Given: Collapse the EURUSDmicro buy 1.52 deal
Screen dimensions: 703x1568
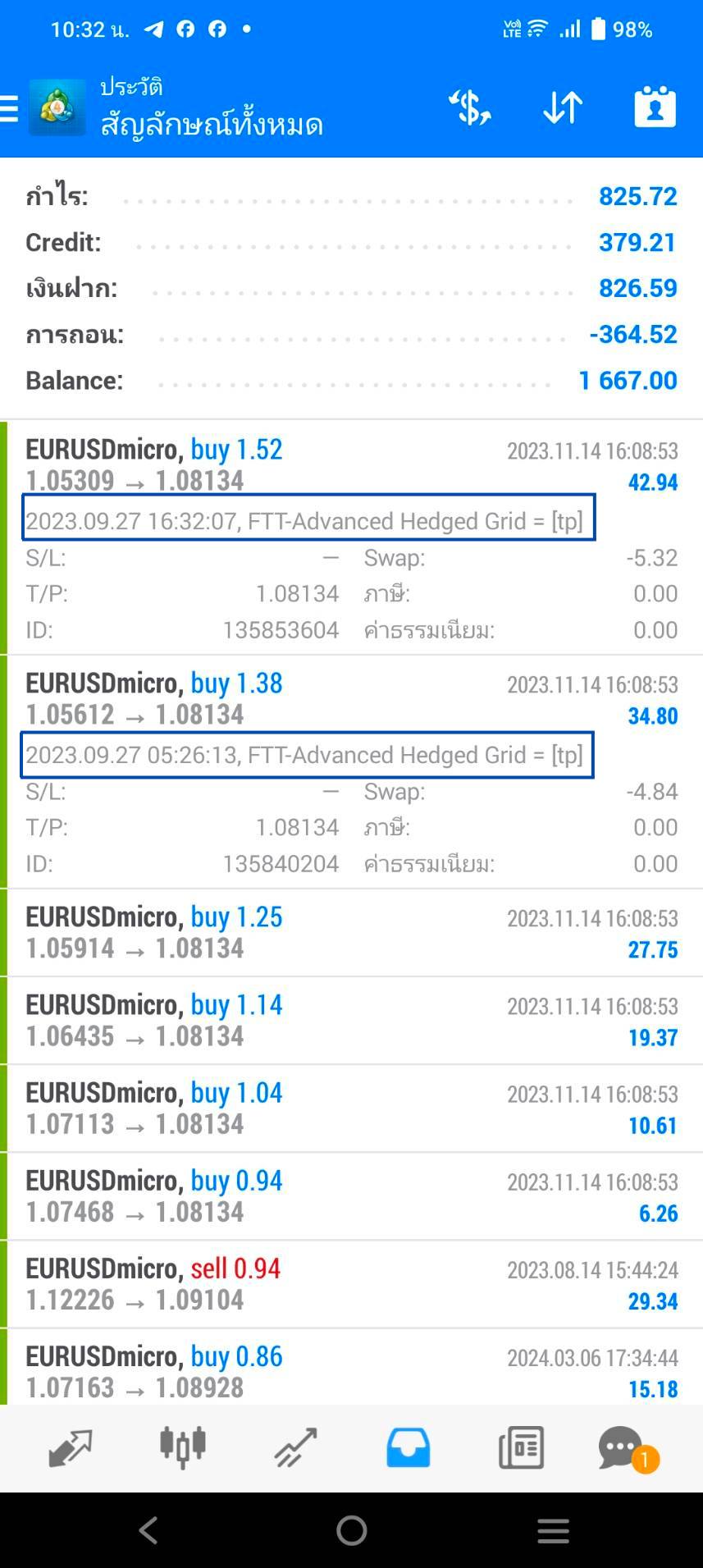Looking at the screenshot, I should pos(351,537).
